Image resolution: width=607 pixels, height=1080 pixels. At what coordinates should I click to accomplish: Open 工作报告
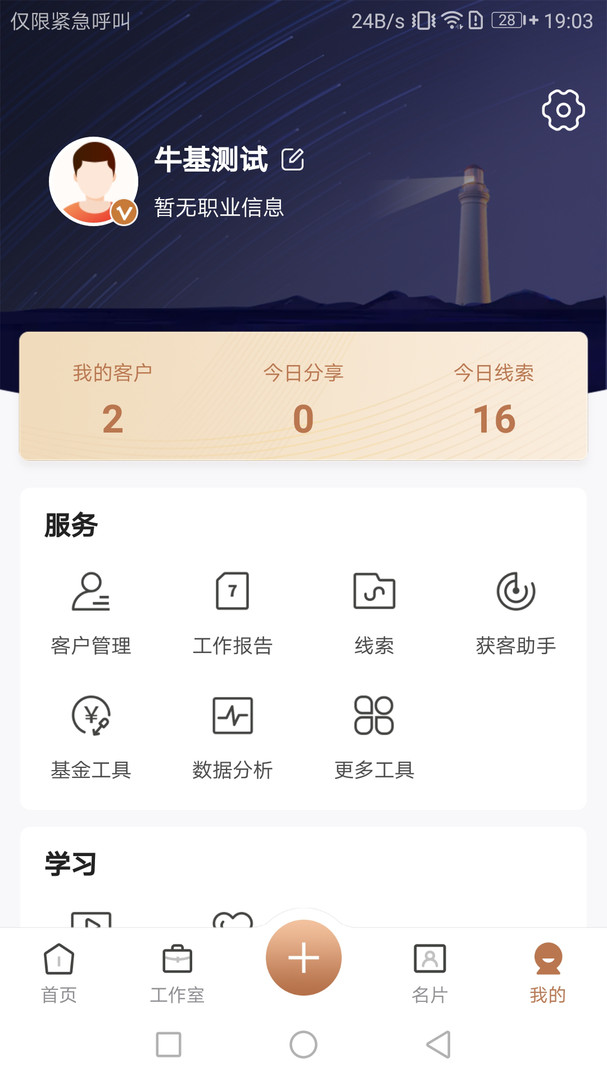click(x=233, y=612)
